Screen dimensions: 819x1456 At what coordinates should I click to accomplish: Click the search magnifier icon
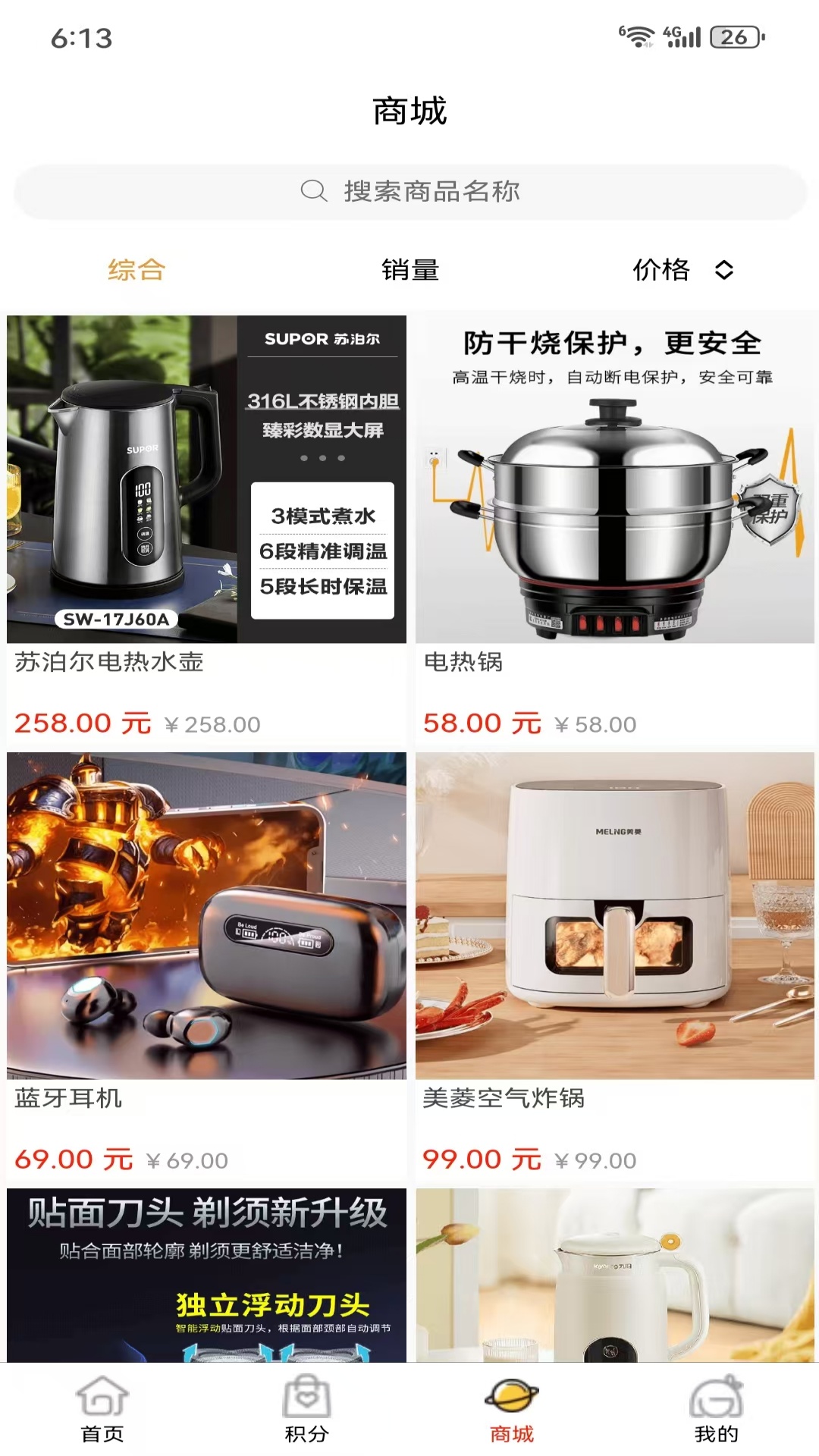coord(313,192)
